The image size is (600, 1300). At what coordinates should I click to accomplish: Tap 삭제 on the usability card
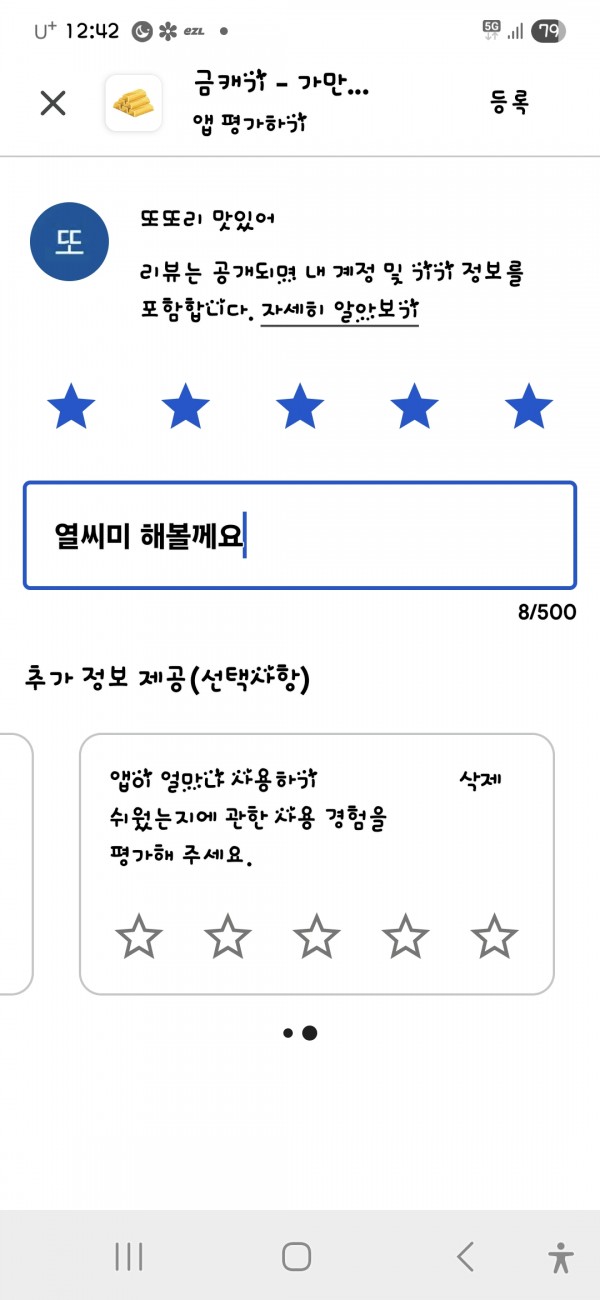[x=482, y=779]
